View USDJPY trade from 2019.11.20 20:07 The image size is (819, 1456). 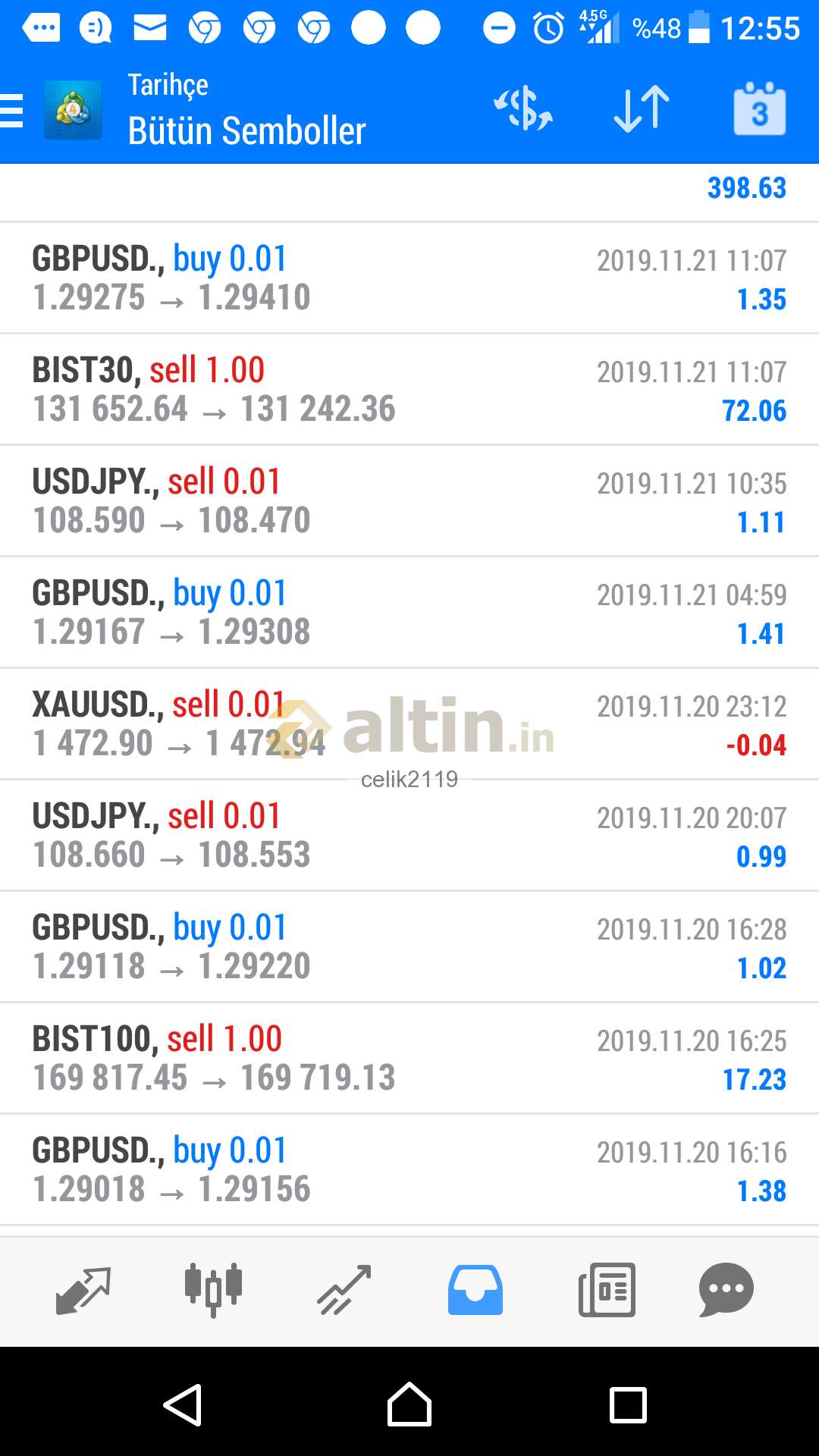click(409, 835)
